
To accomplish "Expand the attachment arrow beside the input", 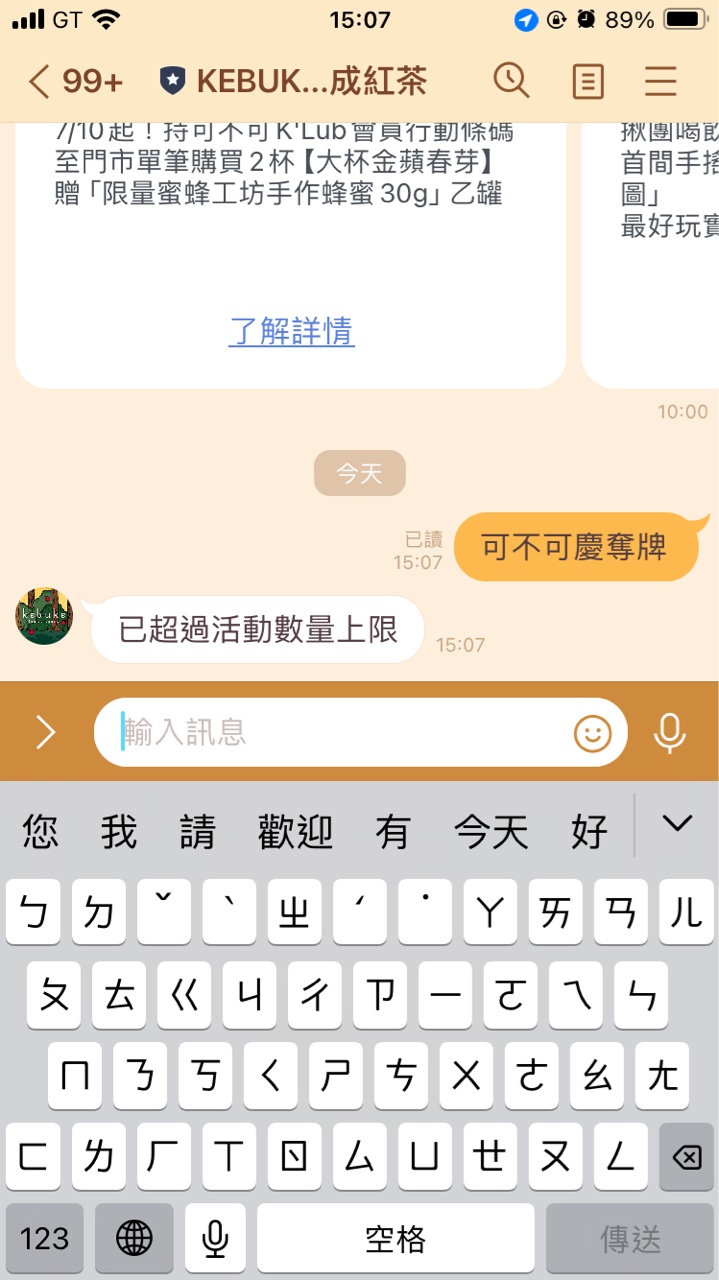I will coord(45,733).
